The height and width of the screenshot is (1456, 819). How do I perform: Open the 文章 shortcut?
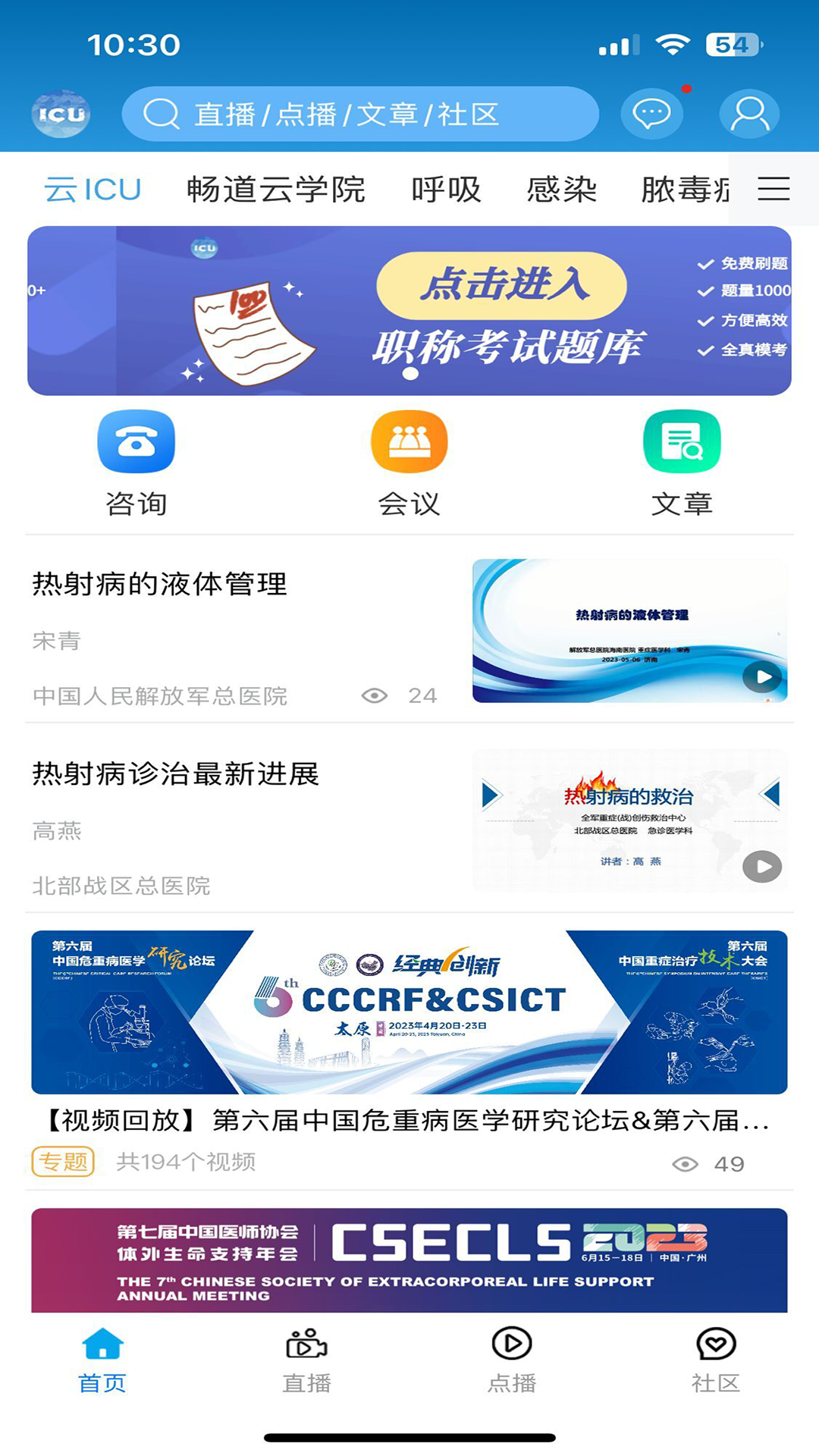[x=682, y=463]
